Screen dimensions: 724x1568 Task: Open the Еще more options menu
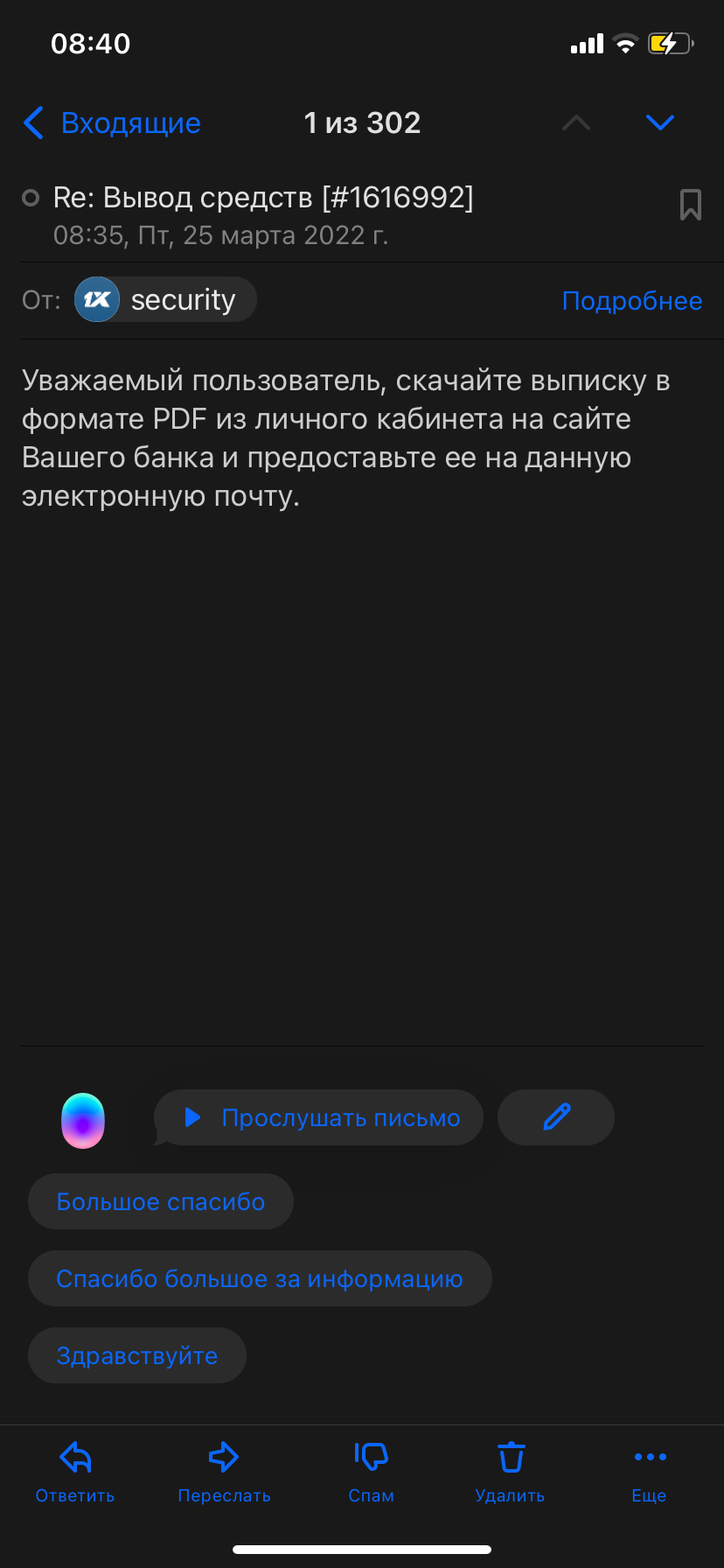650,1472
